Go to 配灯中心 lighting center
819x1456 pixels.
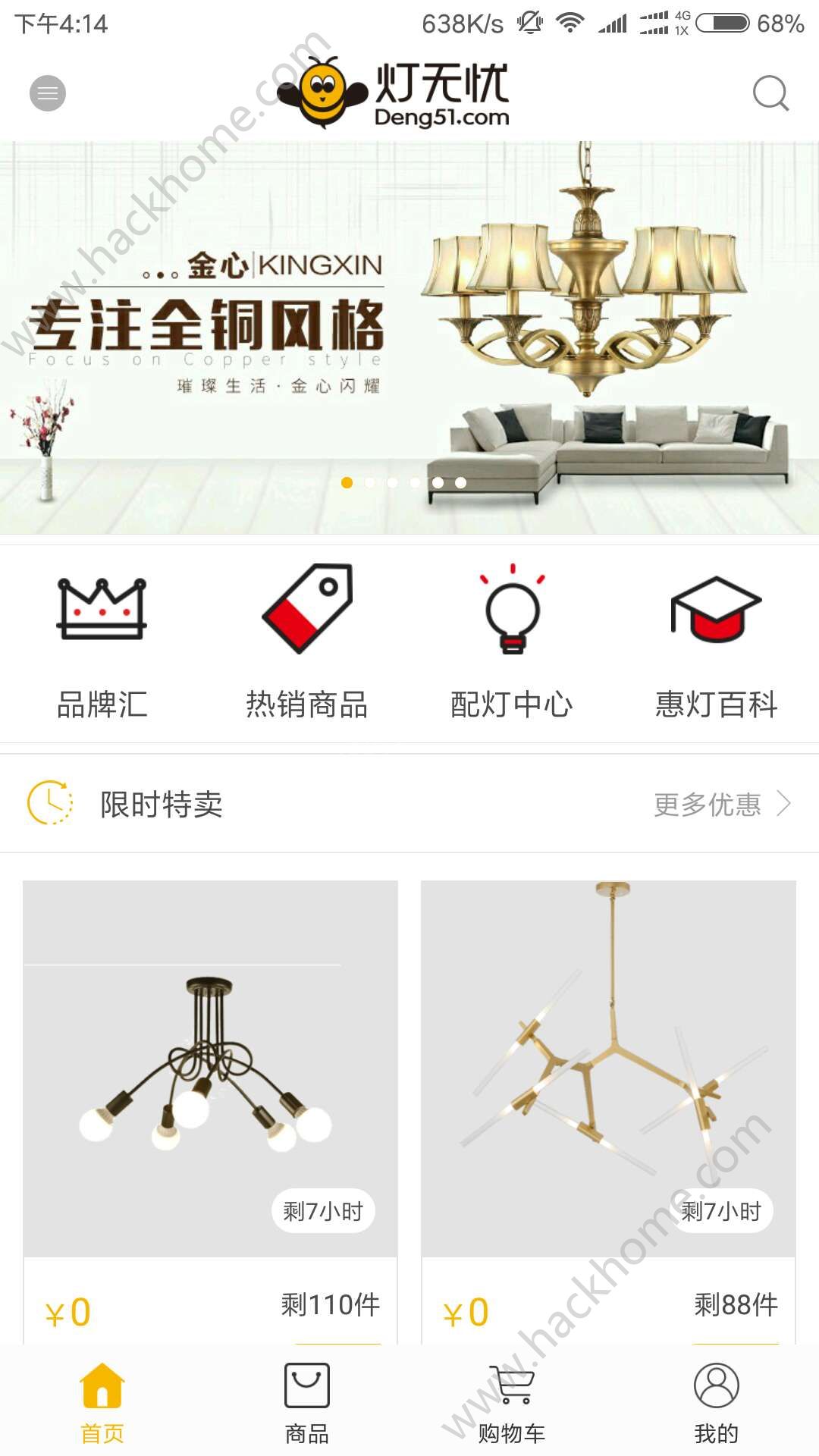(x=512, y=641)
